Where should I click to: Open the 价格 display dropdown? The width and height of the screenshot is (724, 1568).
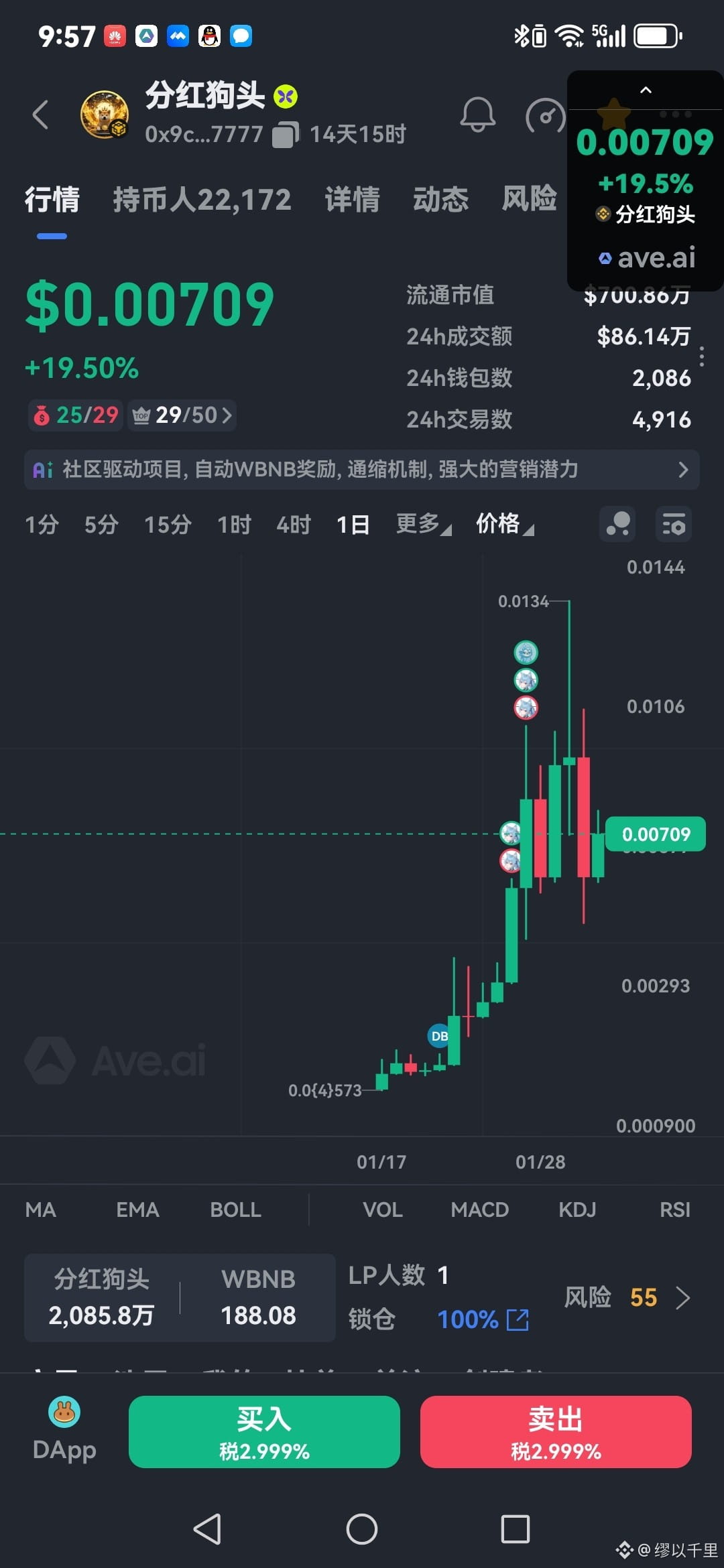(504, 524)
